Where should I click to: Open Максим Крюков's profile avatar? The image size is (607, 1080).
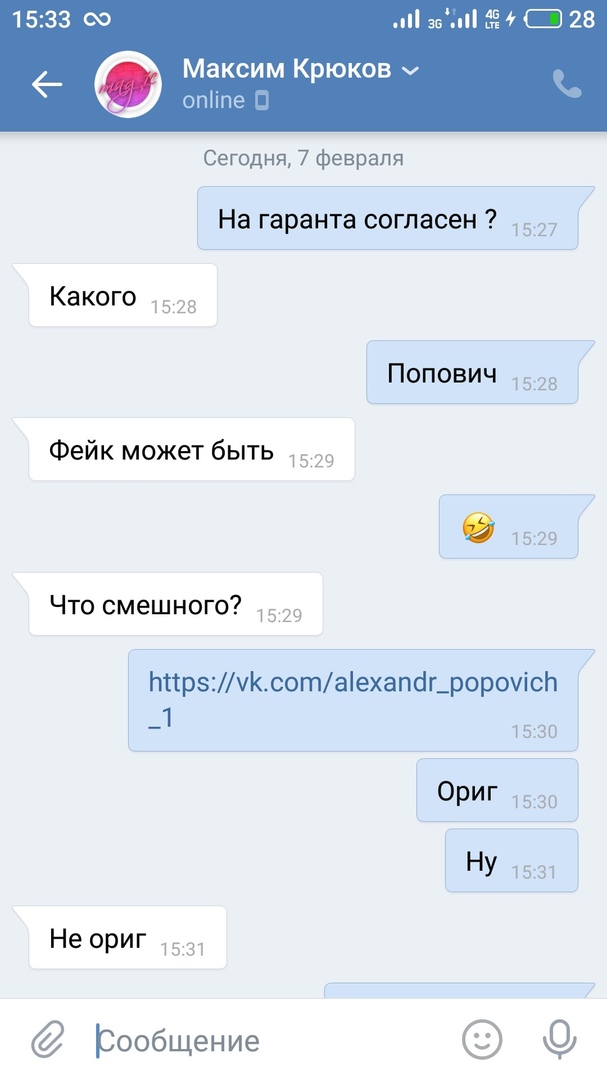[x=127, y=85]
